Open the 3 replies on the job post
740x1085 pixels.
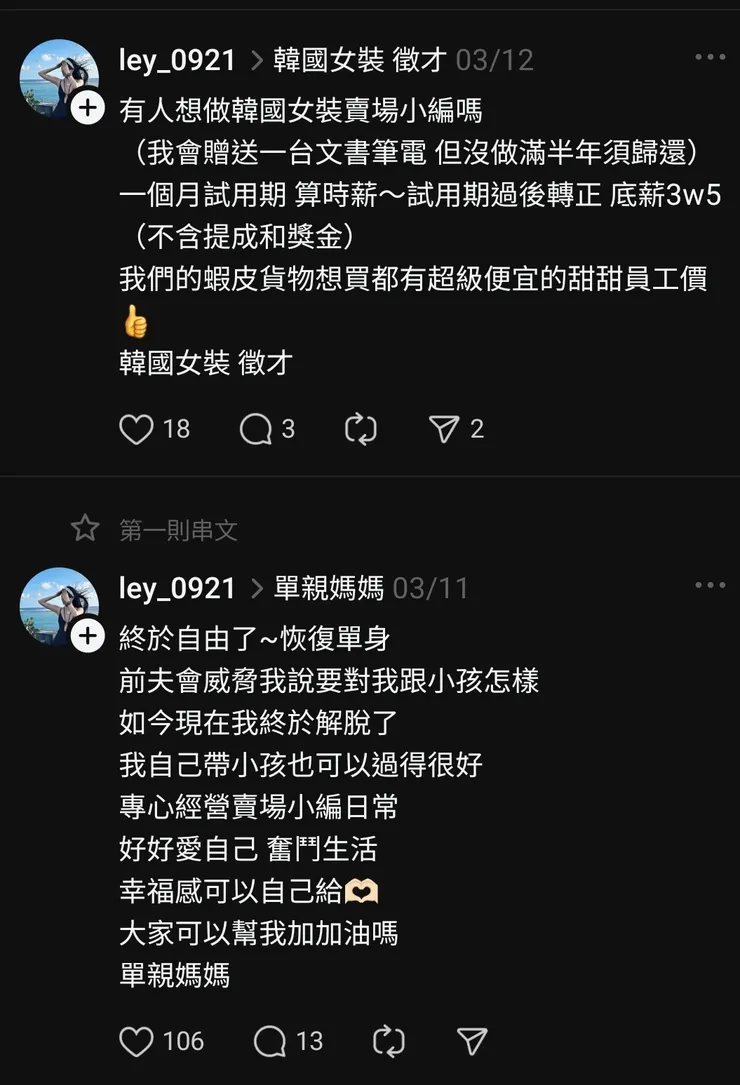pos(258,428)
